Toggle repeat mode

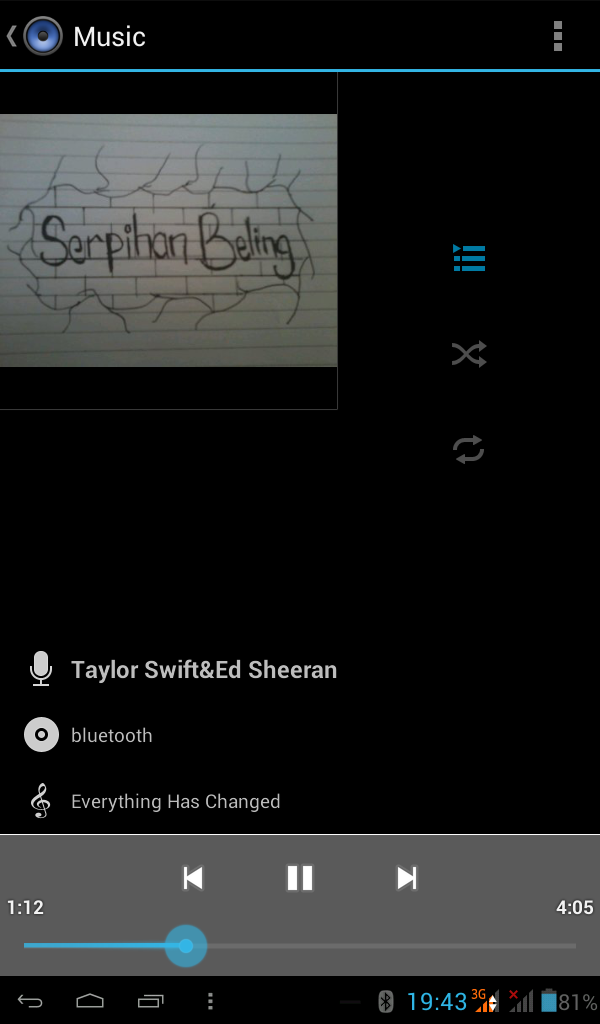469,449
